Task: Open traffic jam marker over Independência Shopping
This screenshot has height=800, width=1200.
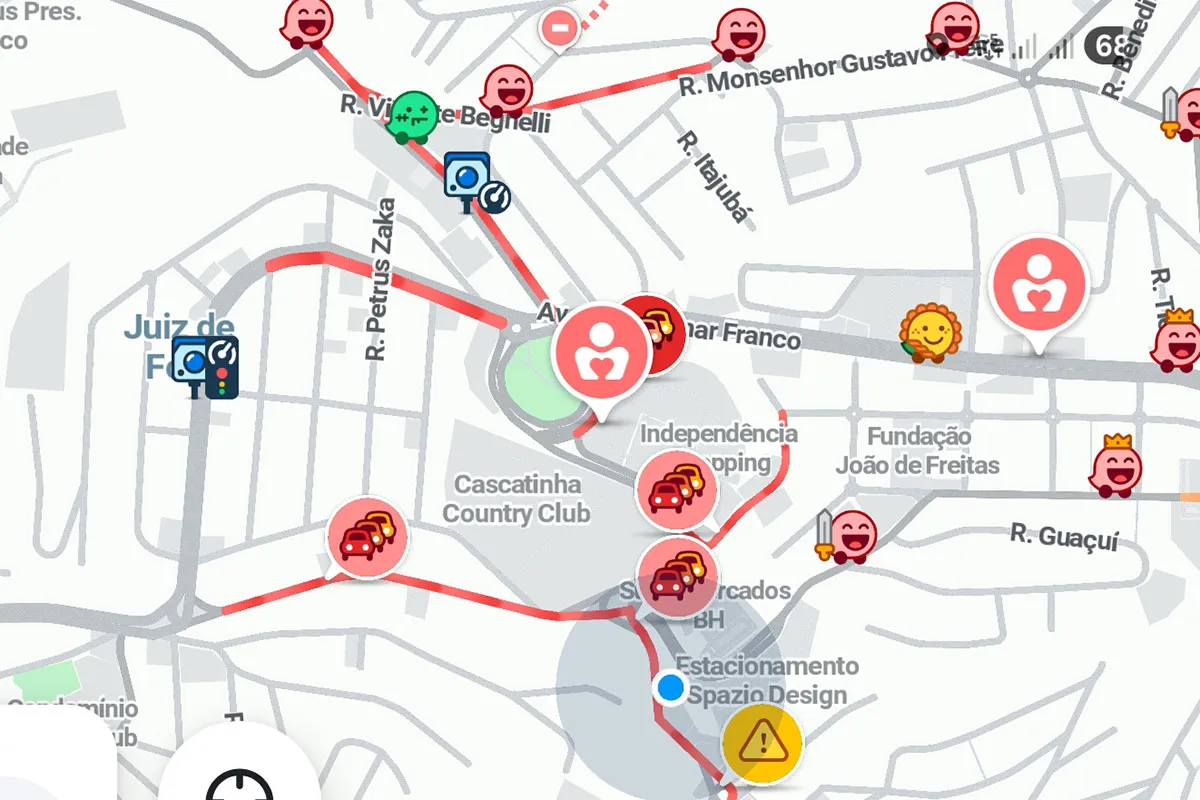Action: [x=676, y=489]
